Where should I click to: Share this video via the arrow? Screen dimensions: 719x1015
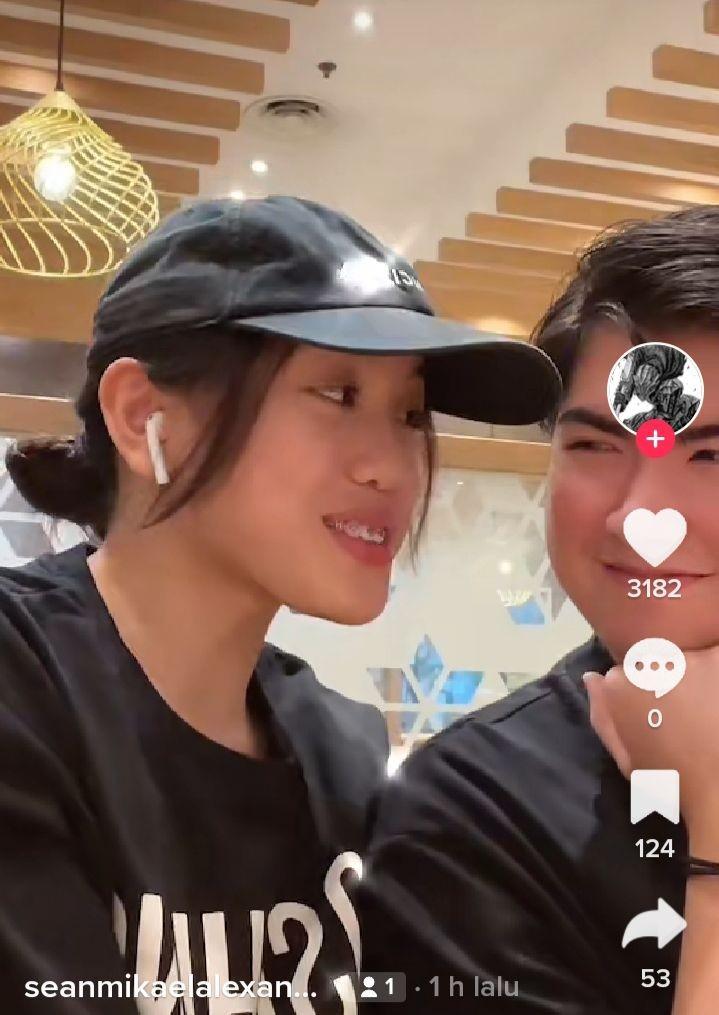[654, 925]
